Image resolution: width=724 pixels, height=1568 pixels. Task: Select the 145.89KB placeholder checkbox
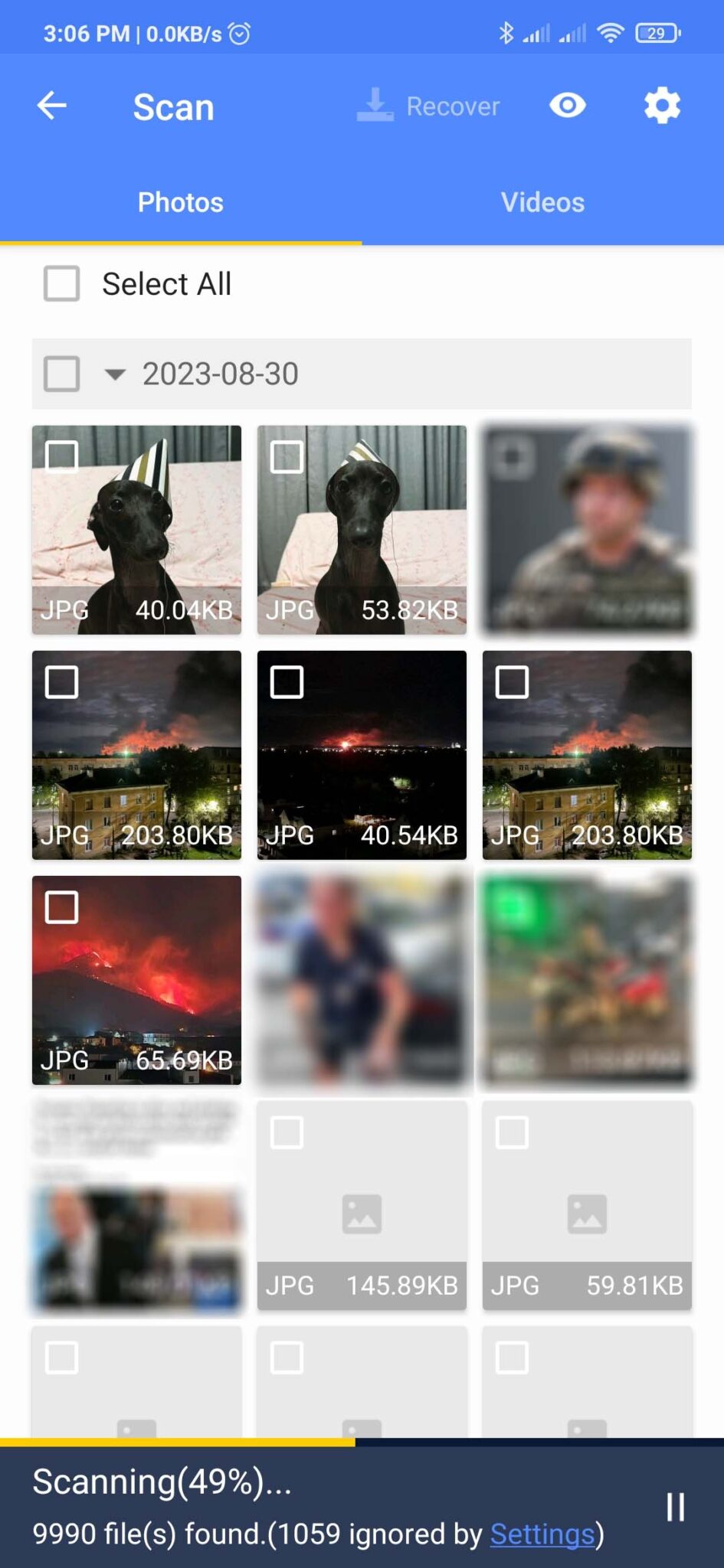pos(287,1132)
